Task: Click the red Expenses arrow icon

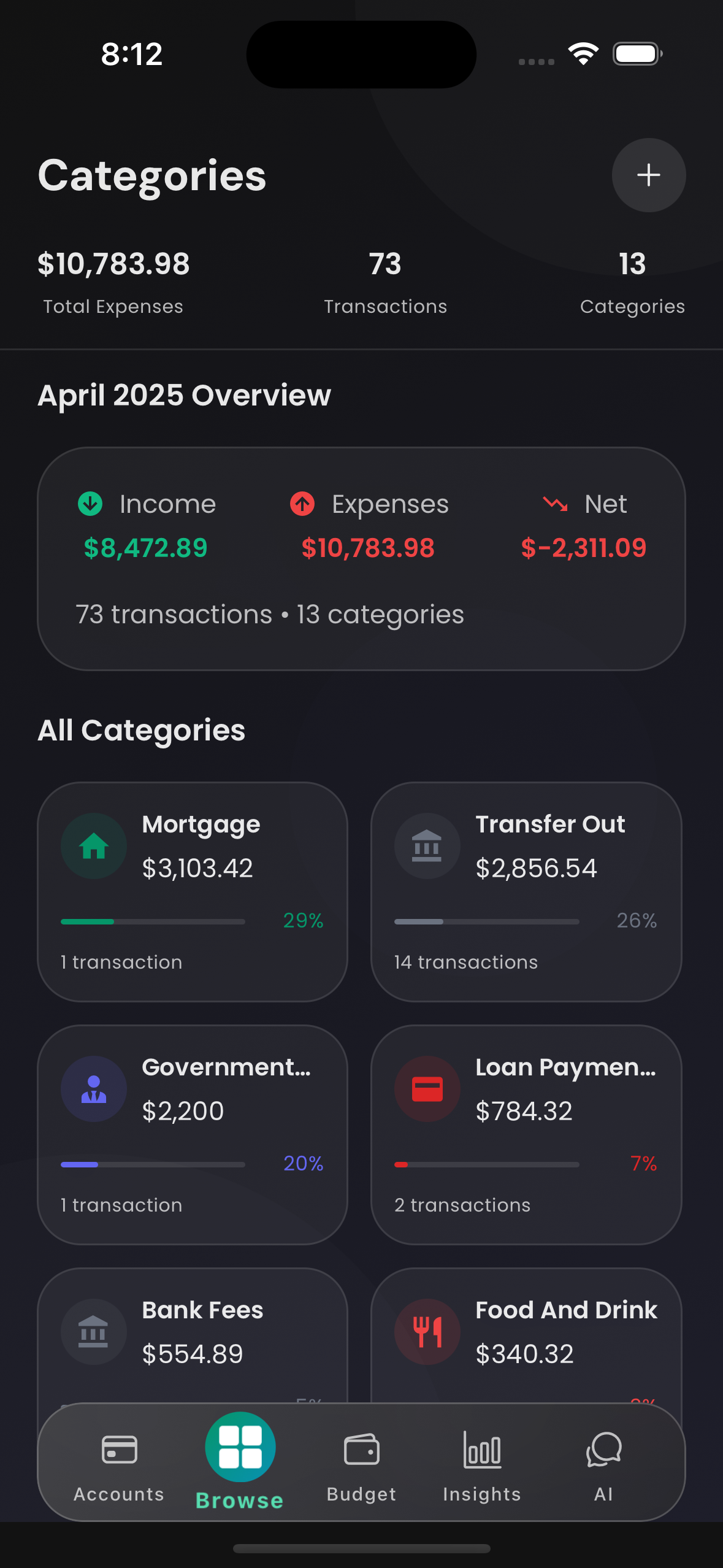Action: pos(301,504)
